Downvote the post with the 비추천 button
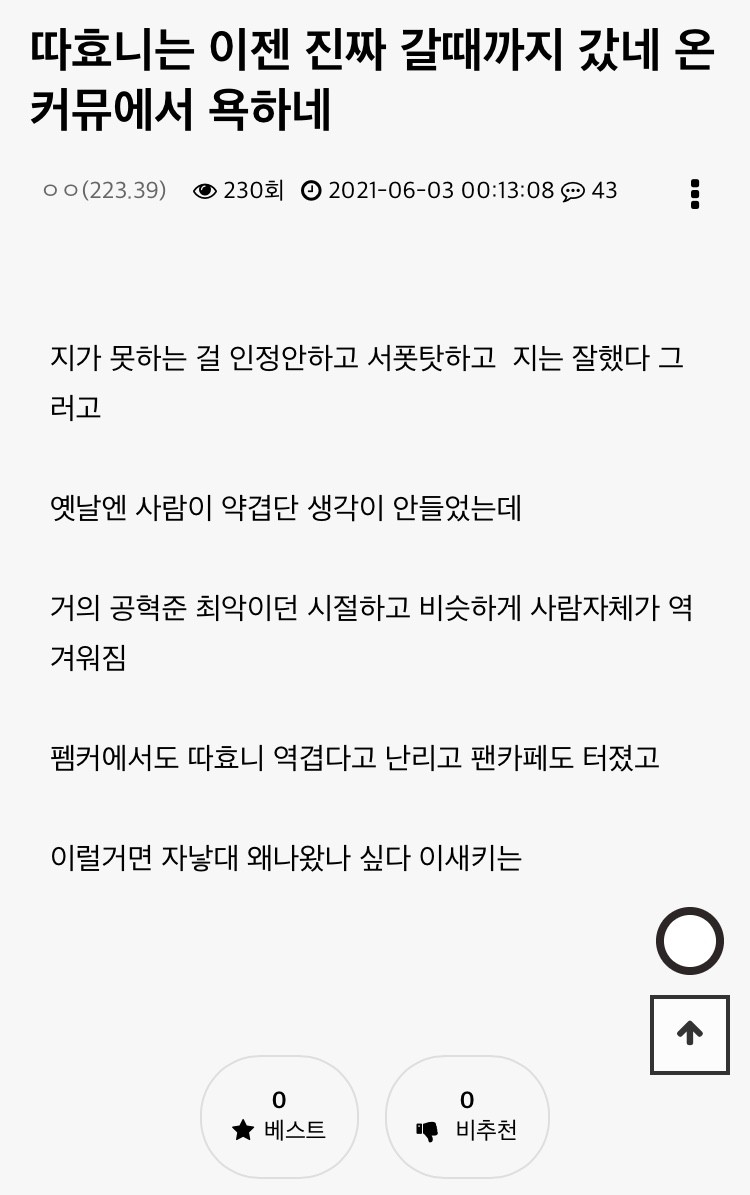750x1195 pixels. click(467, 1116)
